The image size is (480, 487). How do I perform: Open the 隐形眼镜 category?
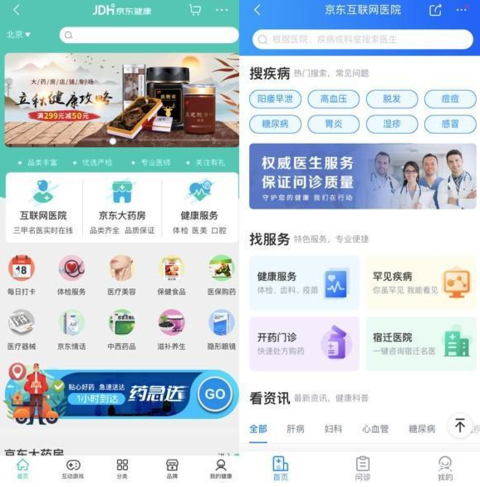pyautogui.click(x=222, y=330)
